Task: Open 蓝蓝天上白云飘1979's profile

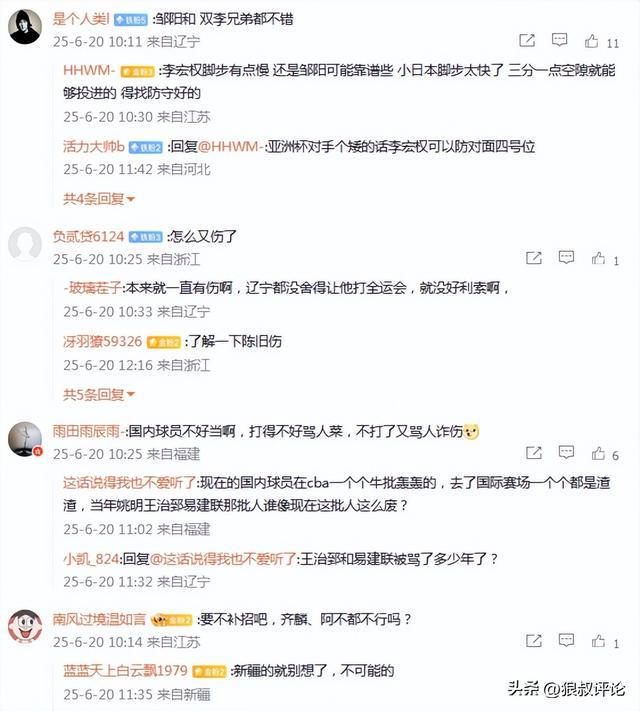Action: [125, 670]
